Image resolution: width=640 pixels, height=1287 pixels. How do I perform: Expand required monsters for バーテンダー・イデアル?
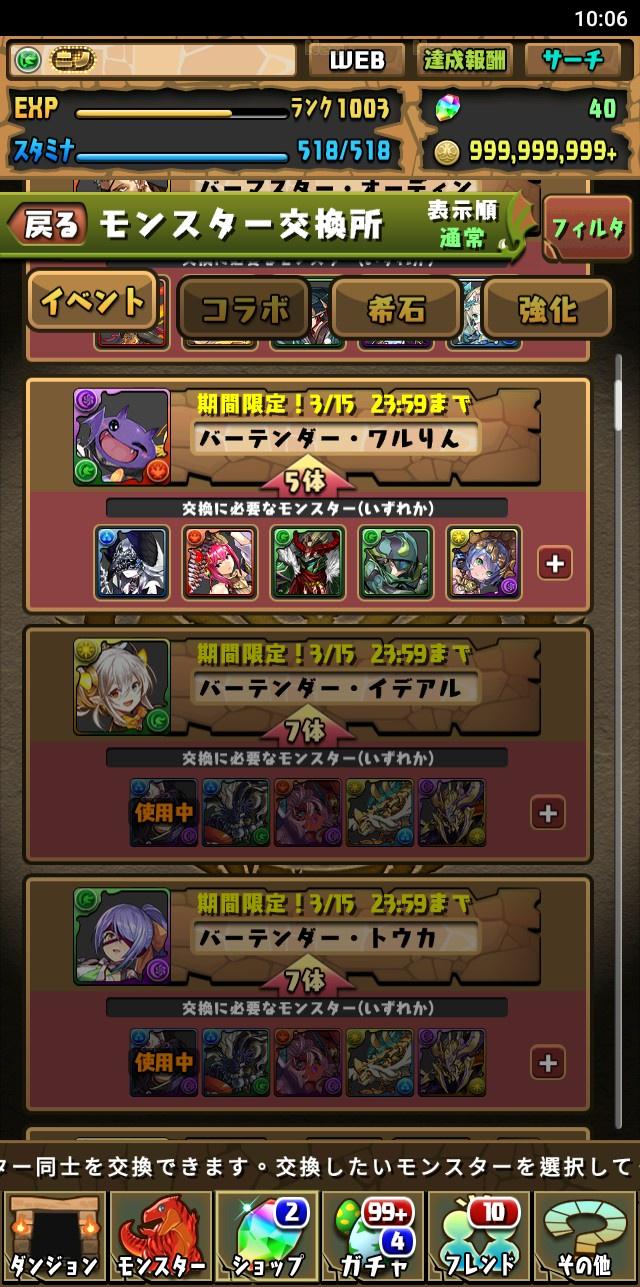[548, 813]
